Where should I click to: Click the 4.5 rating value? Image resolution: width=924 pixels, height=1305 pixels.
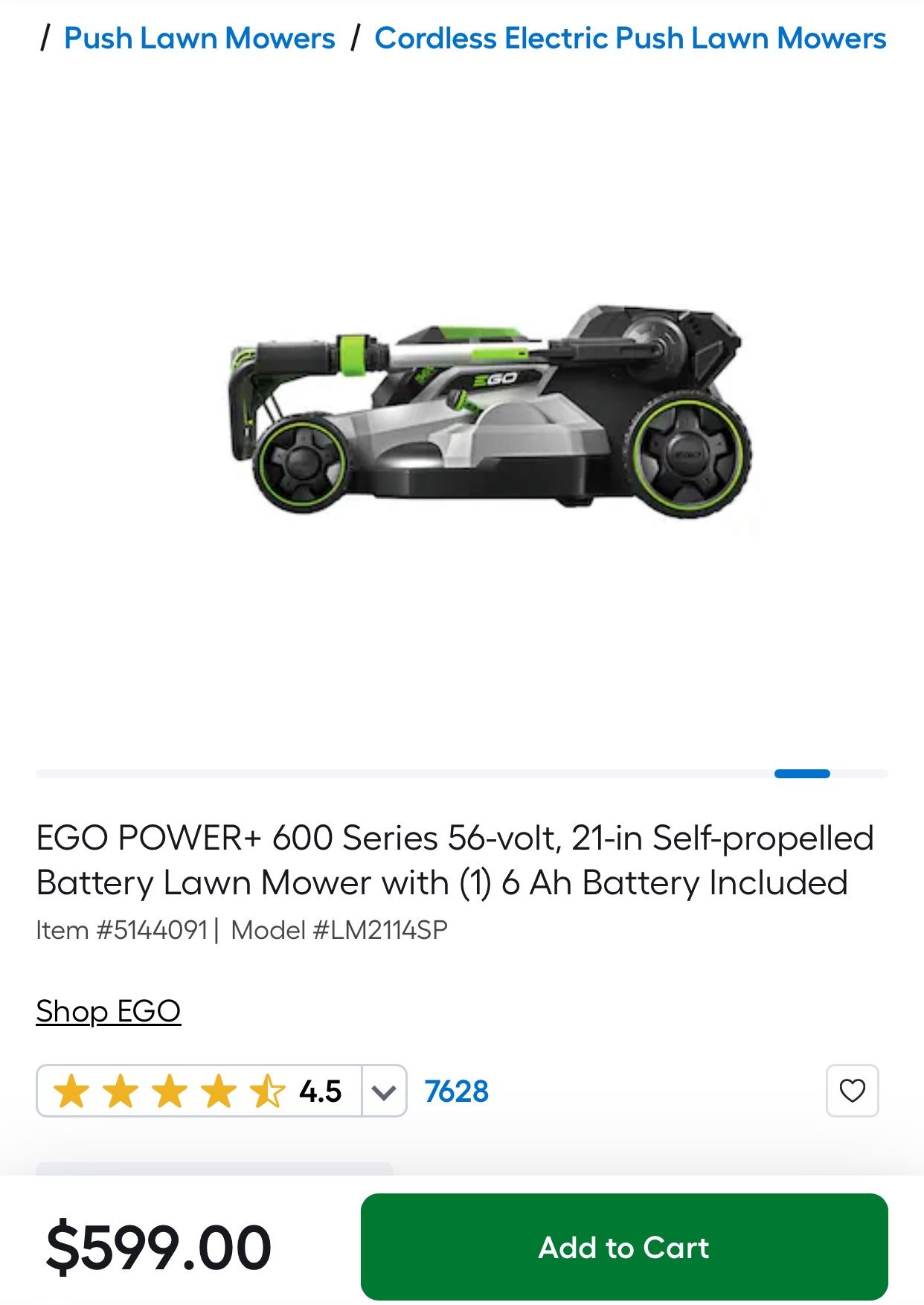pos(320,1092)
